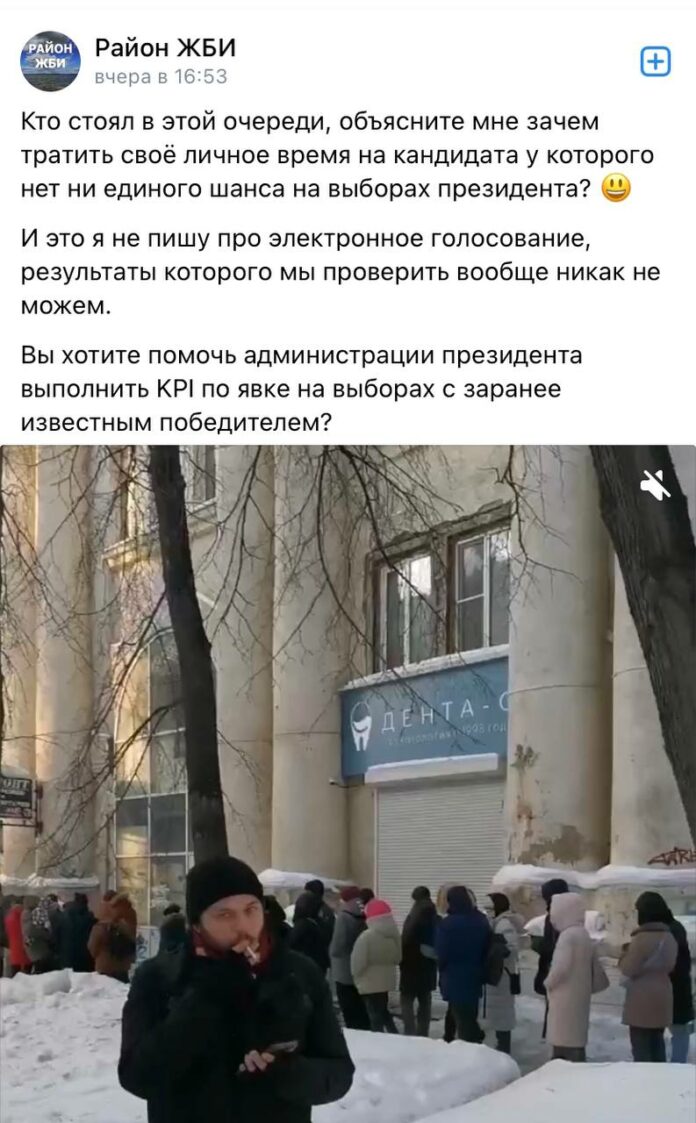Open the post's timestamp вчера в 16:53

coord(161,77)
